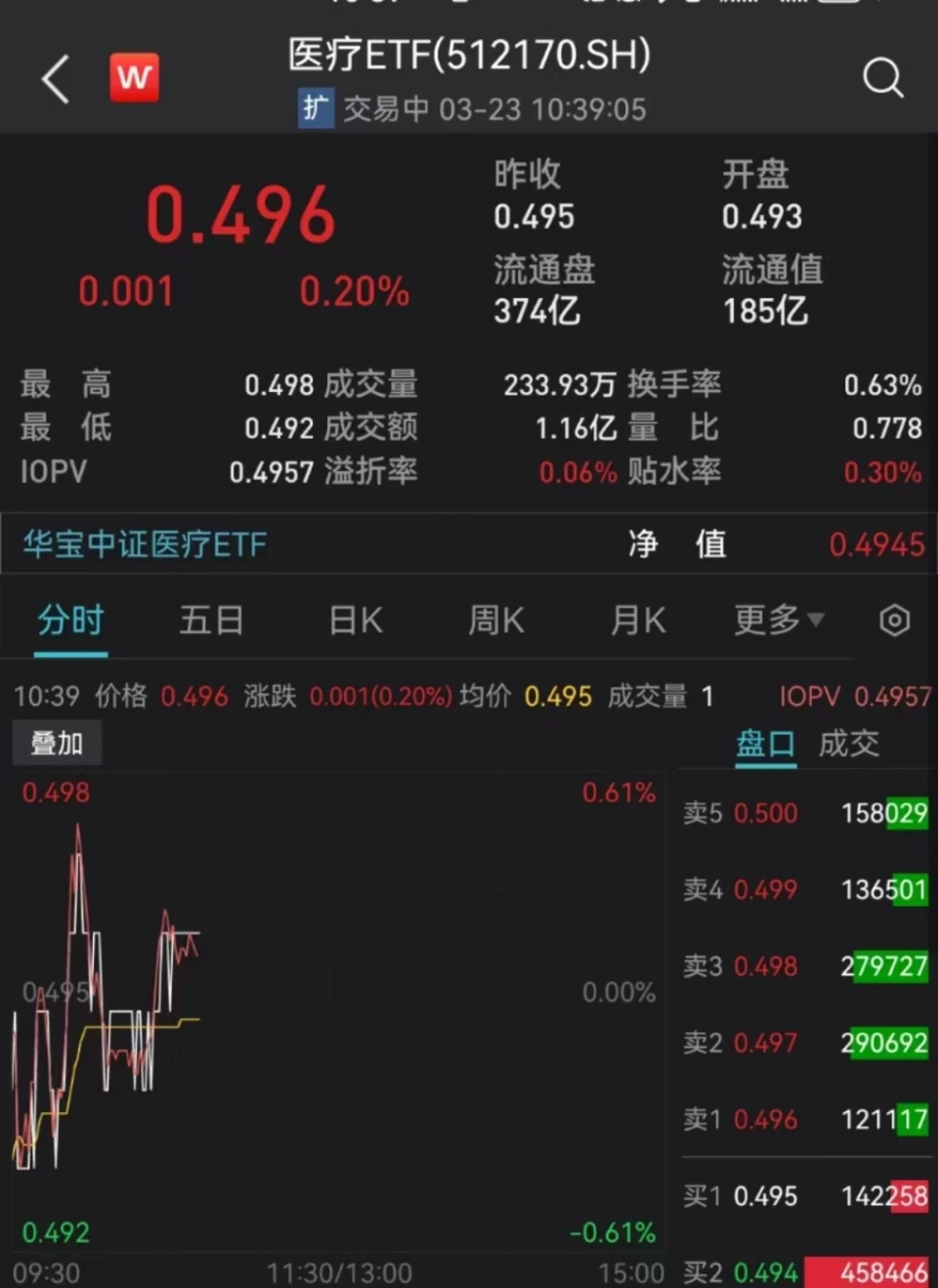Go back using the arrow icon
938x1288 pixels.
(x=57, y=79)
